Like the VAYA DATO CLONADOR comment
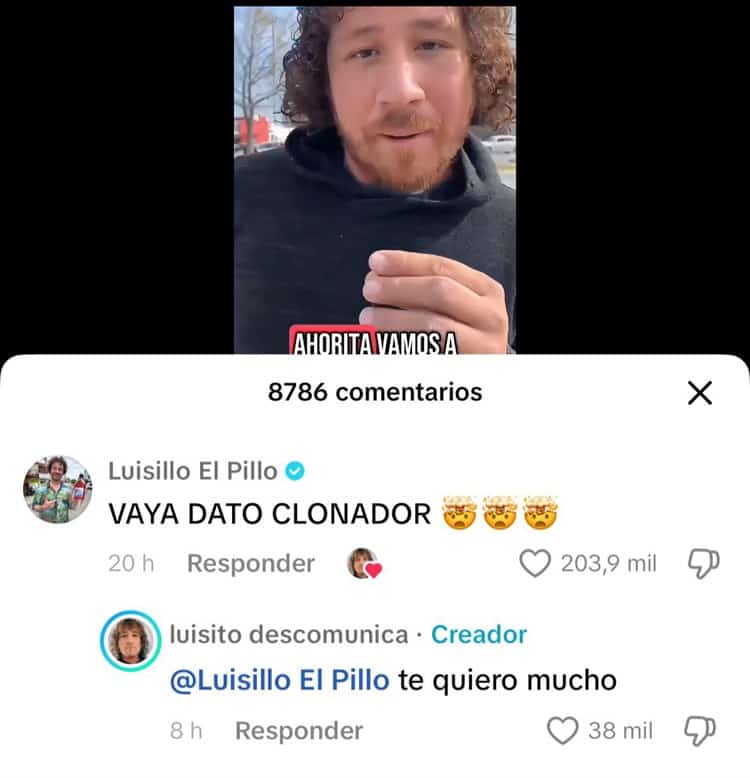The width and height of the screenshot is (750, 778). [537, 564]
